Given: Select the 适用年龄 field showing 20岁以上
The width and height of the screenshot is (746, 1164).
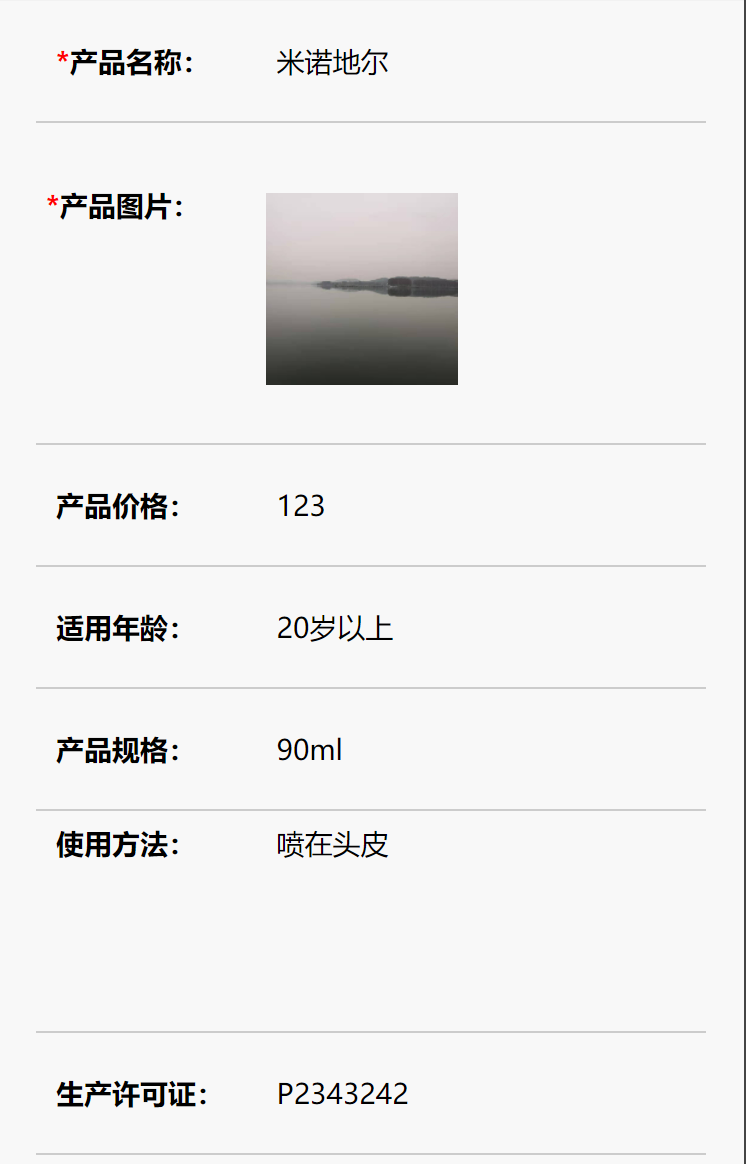Looking at the screenshot, I should point(335,629).
